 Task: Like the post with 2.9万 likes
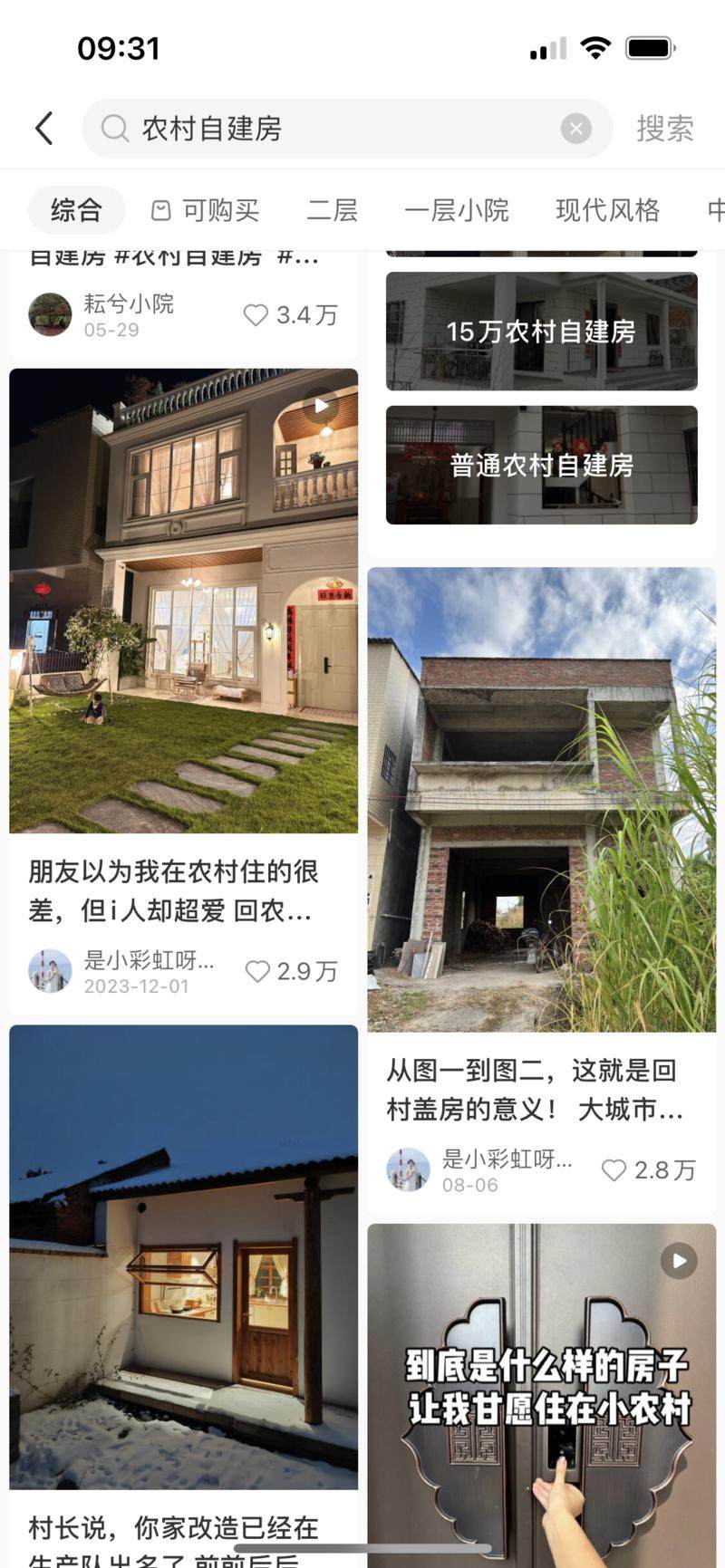click(x=258, y=971)
